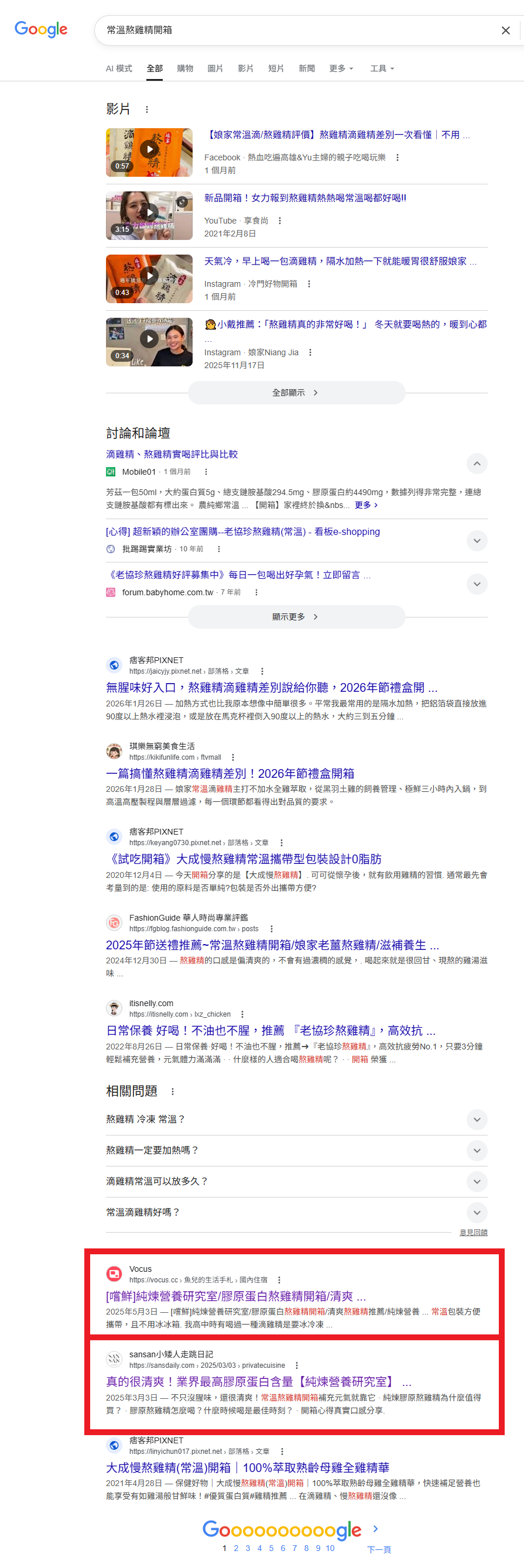The width and height of the screenshot is (524, 1568).
Task: Switch to the AI 模式 tab
Action: tap(119, 68)
